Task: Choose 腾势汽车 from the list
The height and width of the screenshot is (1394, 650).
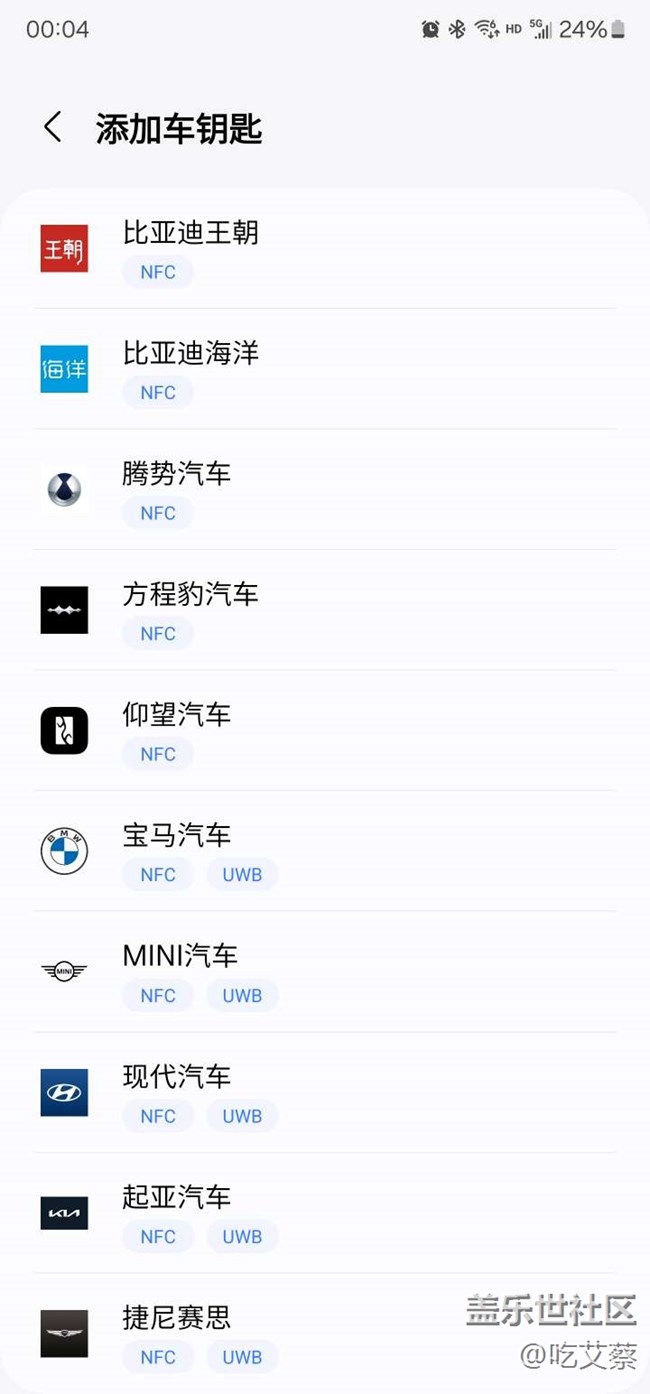Action: point(325,489)
